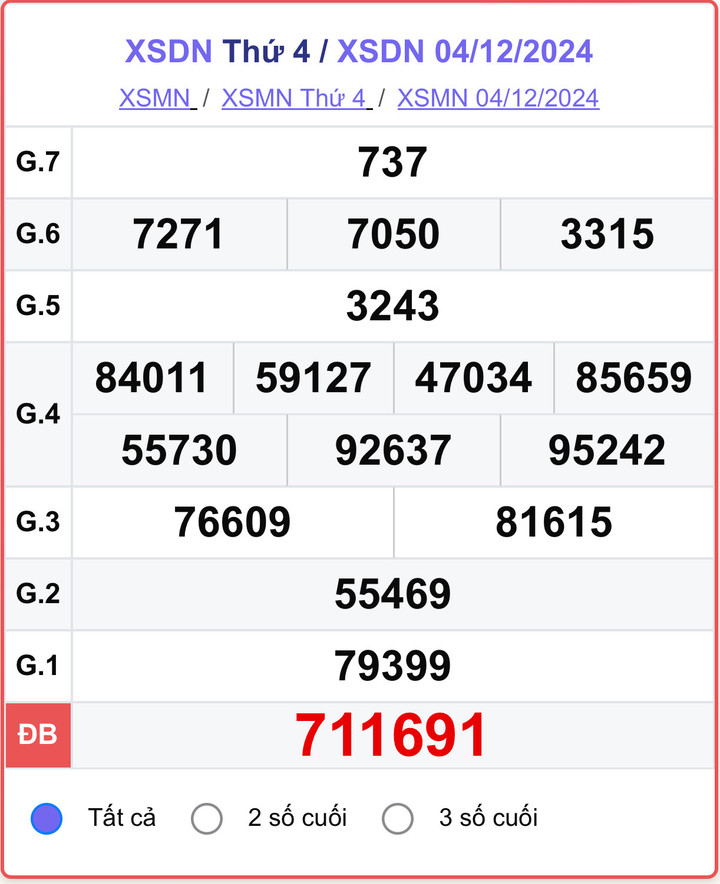Open the XSMN Thứ 4 link

click(294, 98)
